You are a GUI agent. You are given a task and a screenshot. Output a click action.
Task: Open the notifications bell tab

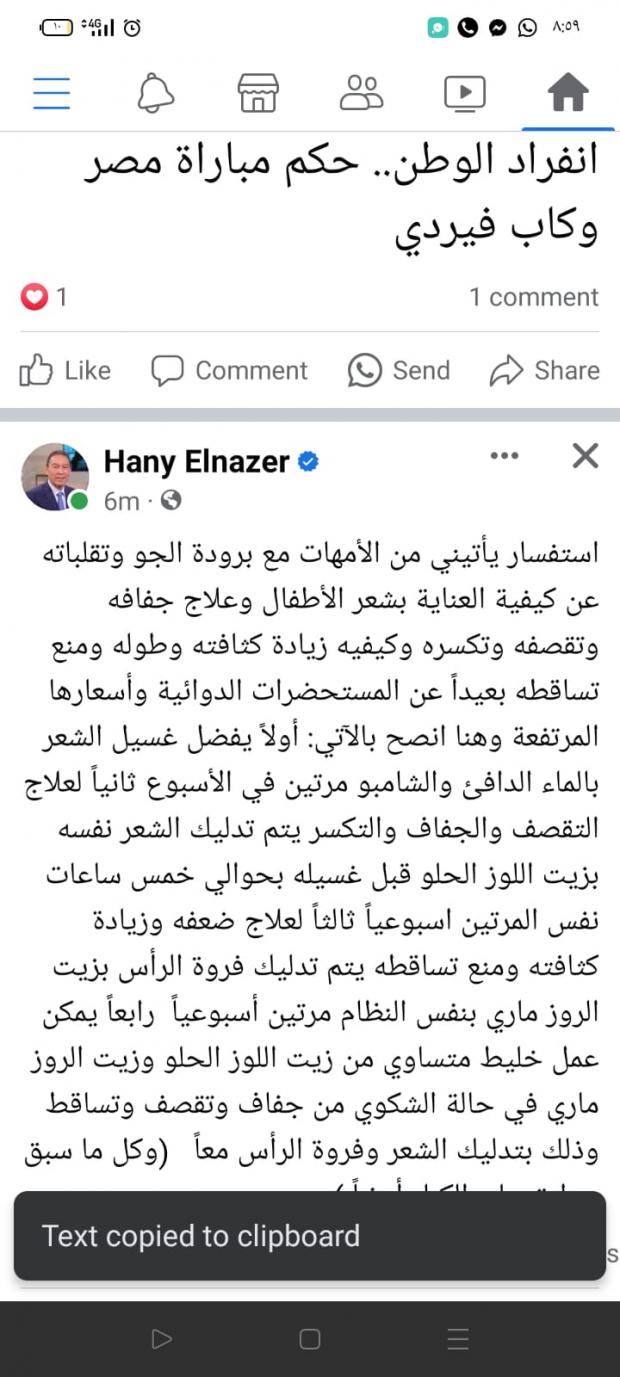pos(155,93)
